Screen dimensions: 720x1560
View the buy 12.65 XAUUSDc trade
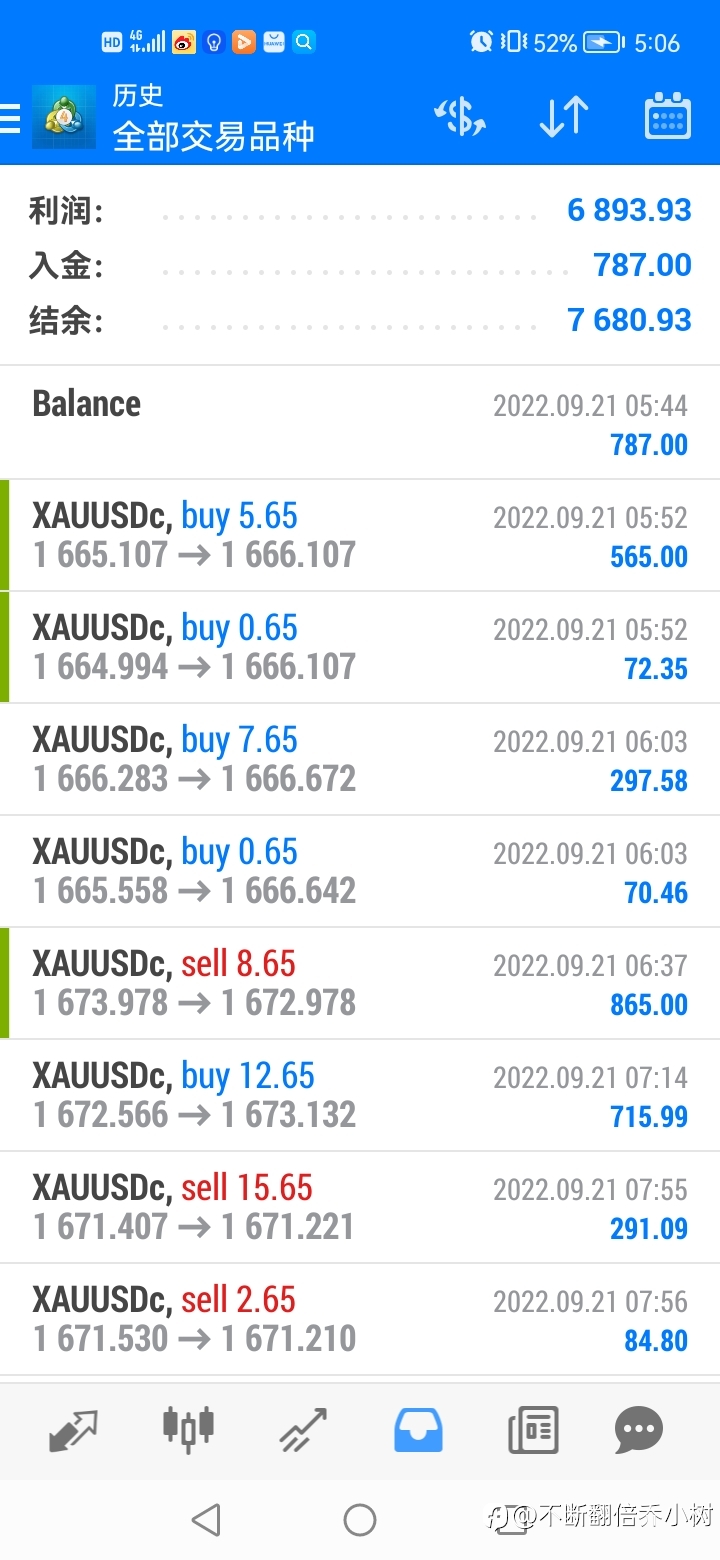click(x=360, y=1095)
